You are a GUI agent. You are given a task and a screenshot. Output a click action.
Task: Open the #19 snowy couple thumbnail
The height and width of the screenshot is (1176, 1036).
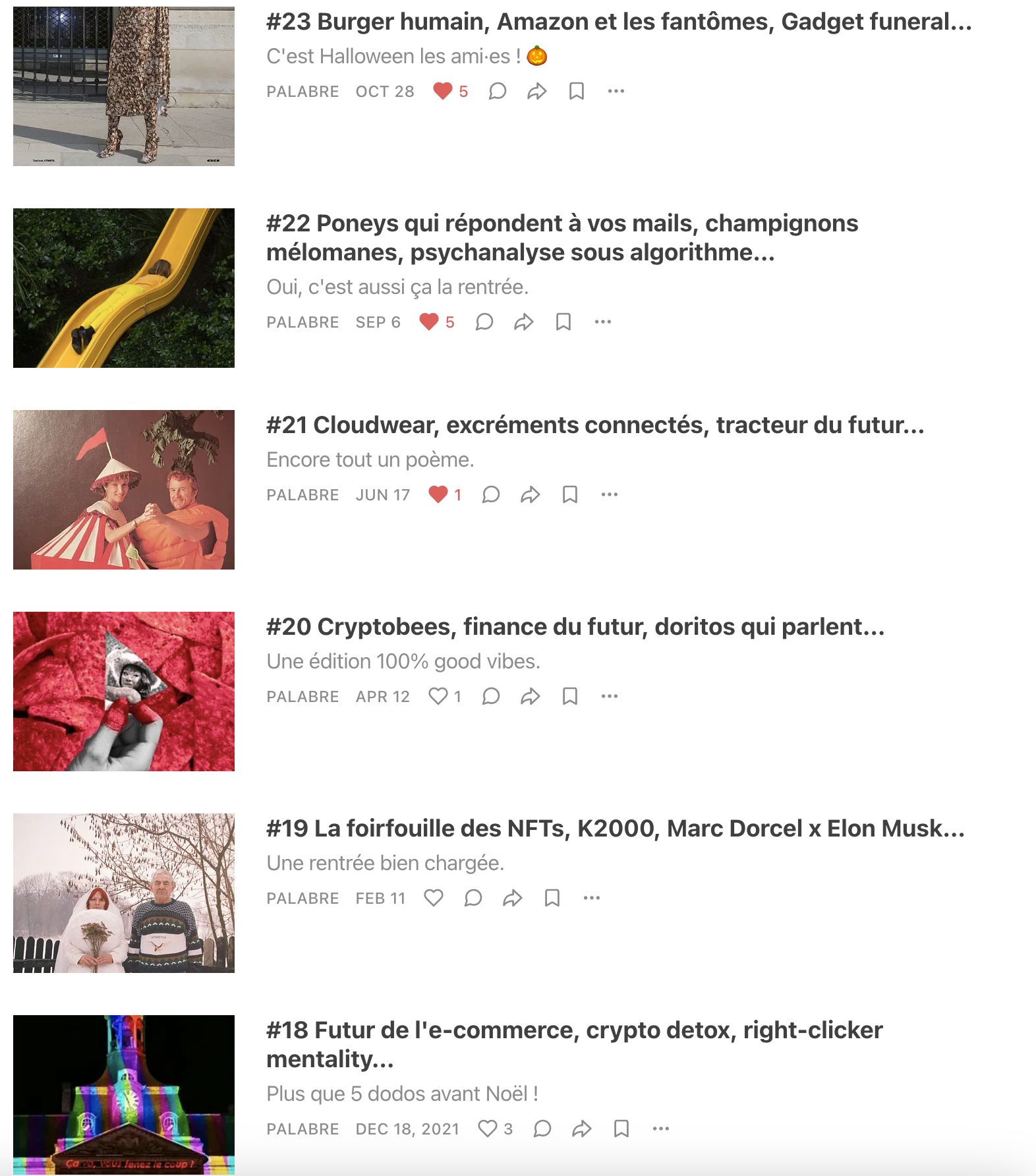(x=124, y=893)
